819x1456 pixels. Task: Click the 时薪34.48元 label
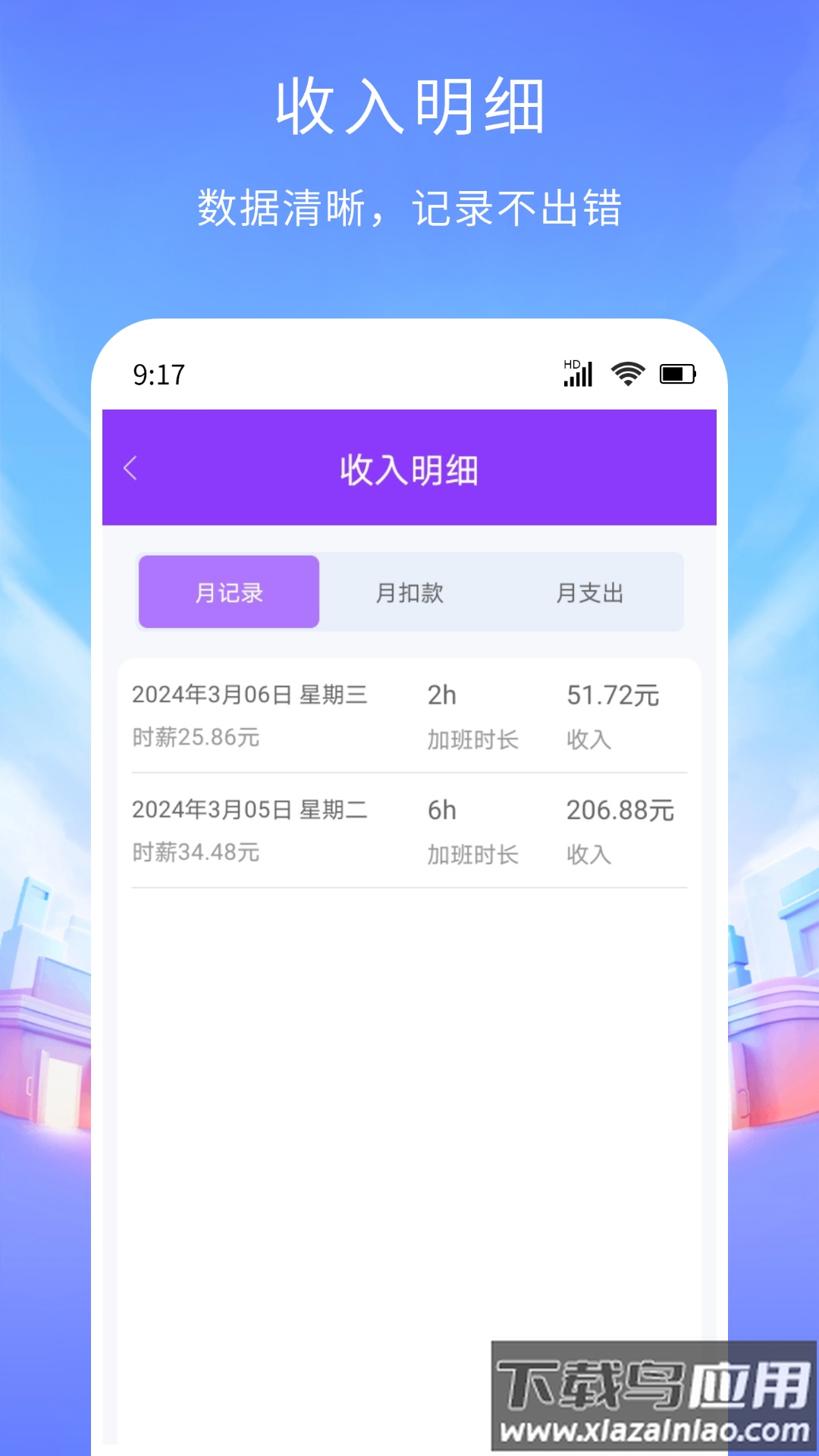point(196,854)
